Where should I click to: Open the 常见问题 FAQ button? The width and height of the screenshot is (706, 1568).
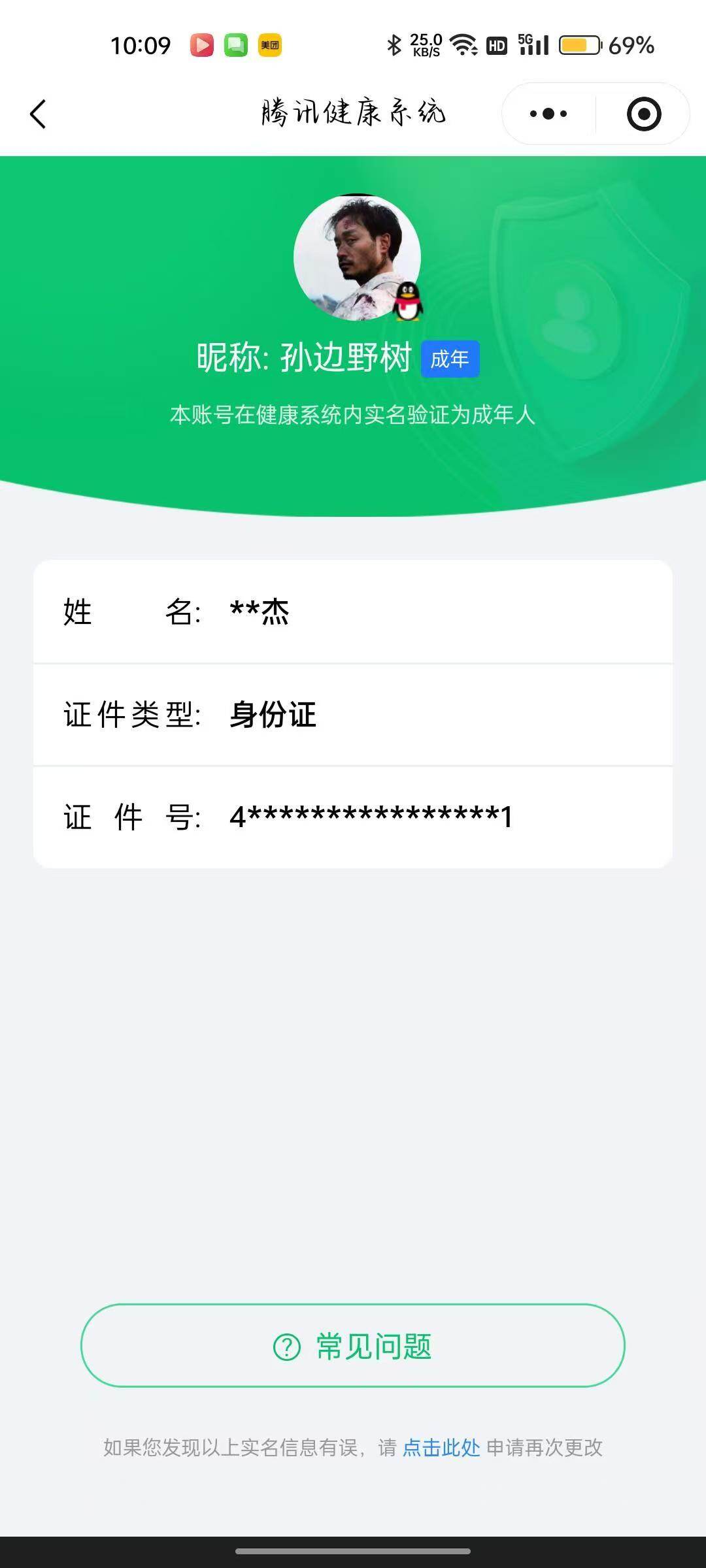coord(353,1346)
